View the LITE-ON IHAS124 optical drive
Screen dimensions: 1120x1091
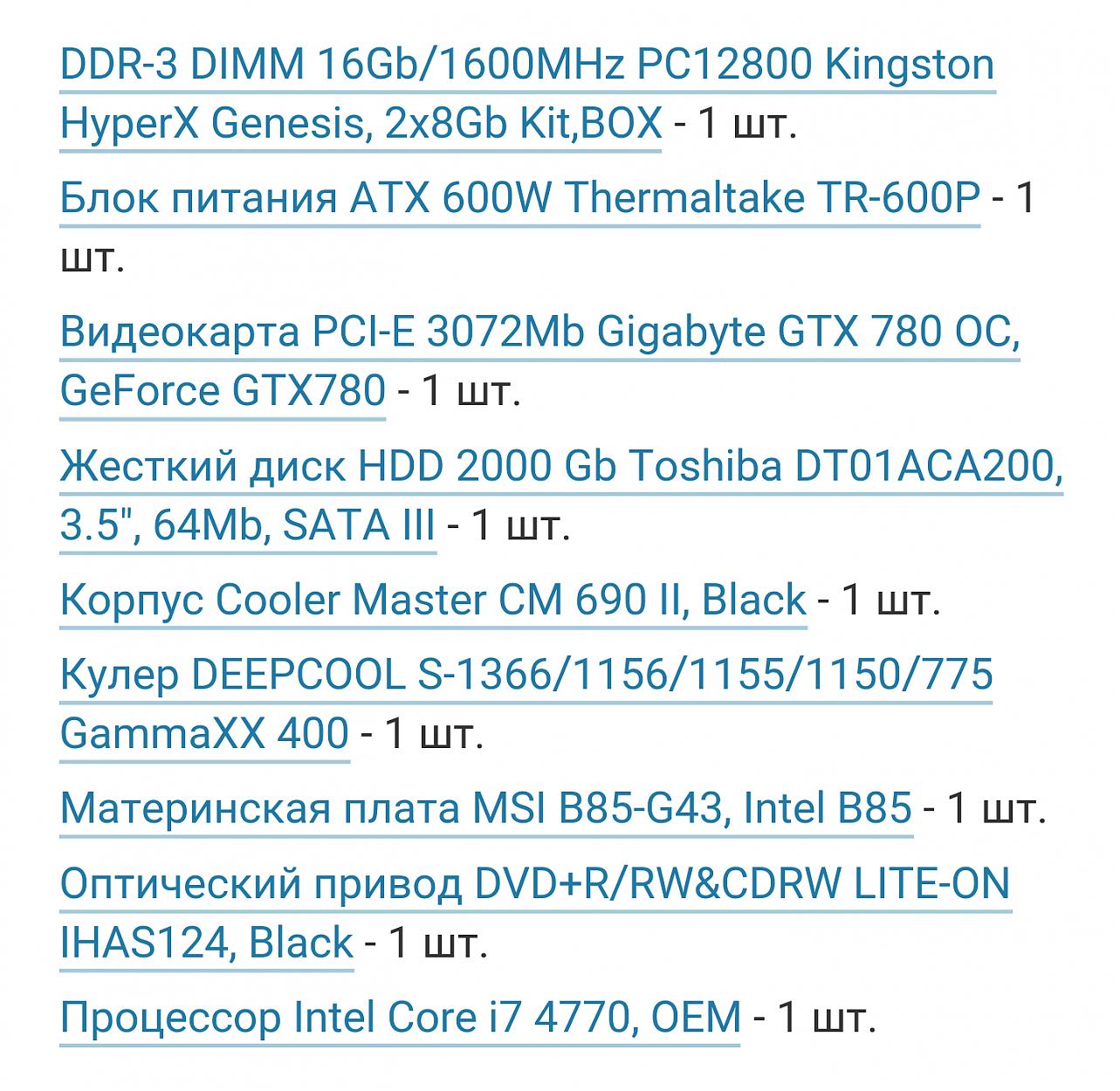534,883
